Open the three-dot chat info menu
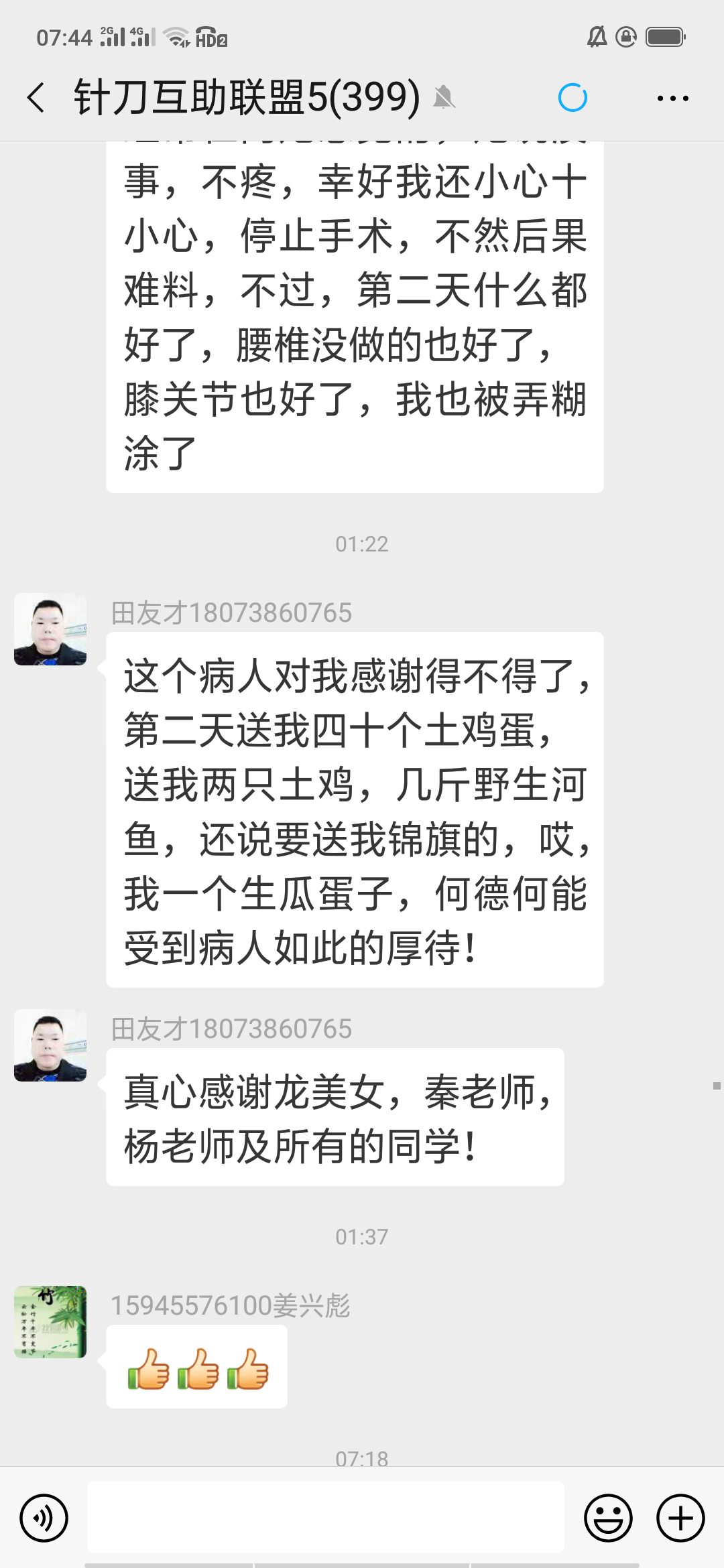Screen dimensions: 724x1568 pos(672,99)
